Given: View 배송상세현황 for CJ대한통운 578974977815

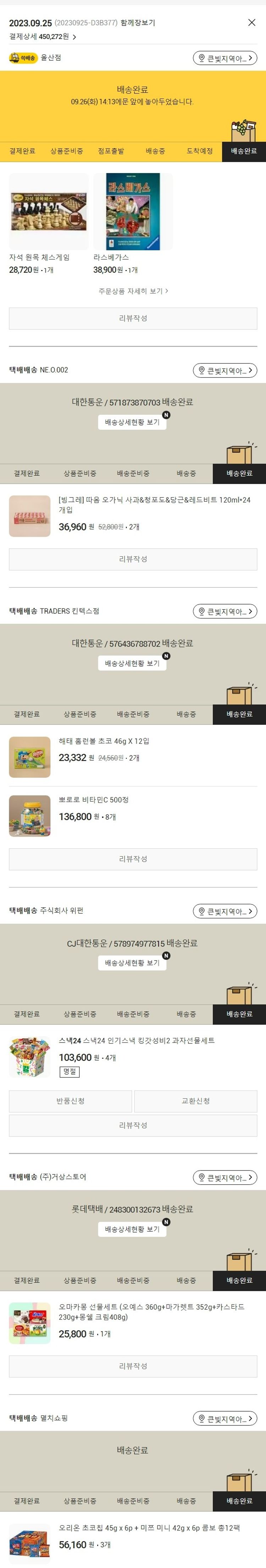Looking at the screenshot, I should pos(132,962).
